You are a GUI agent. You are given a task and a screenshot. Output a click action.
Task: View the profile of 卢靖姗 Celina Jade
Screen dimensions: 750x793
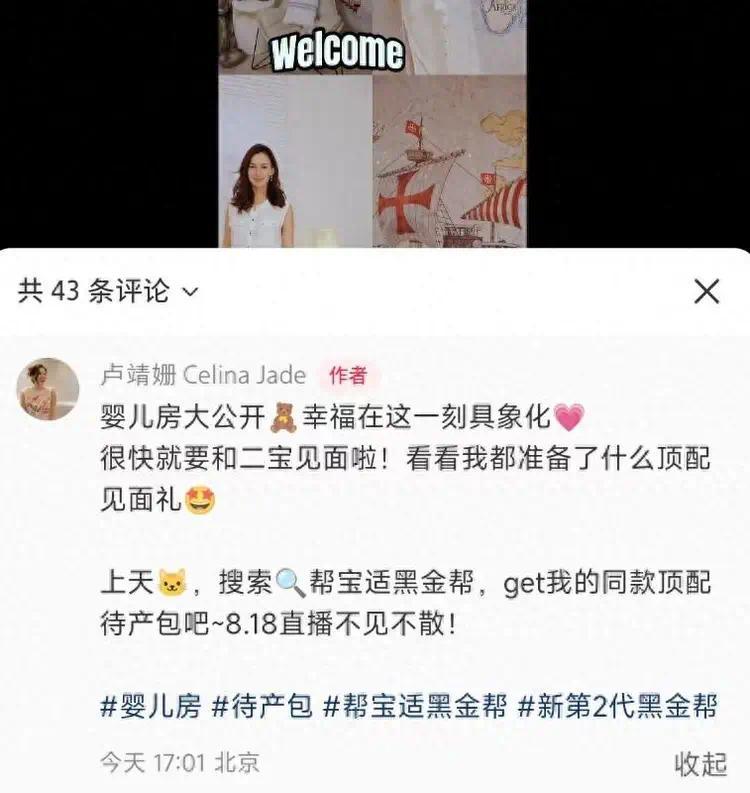coord(203,375)
